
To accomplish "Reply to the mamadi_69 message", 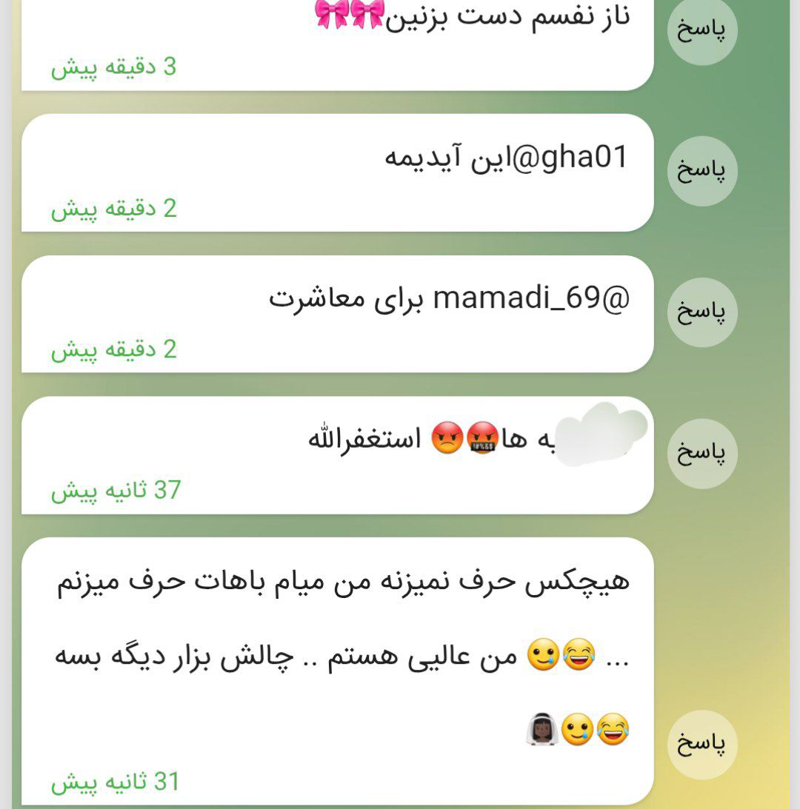I will click(x=702, y=312).
